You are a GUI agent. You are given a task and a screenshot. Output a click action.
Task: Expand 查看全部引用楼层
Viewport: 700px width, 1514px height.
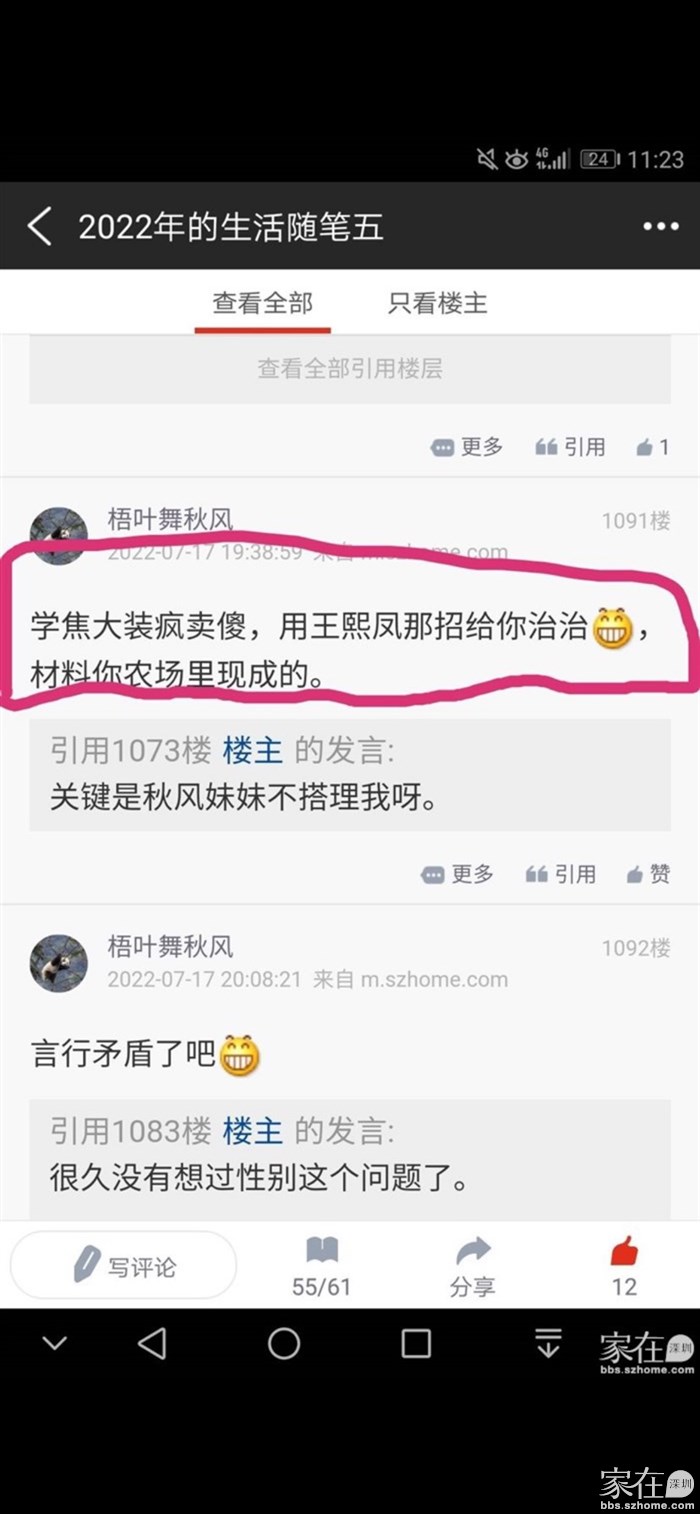[x=349, y=369]
